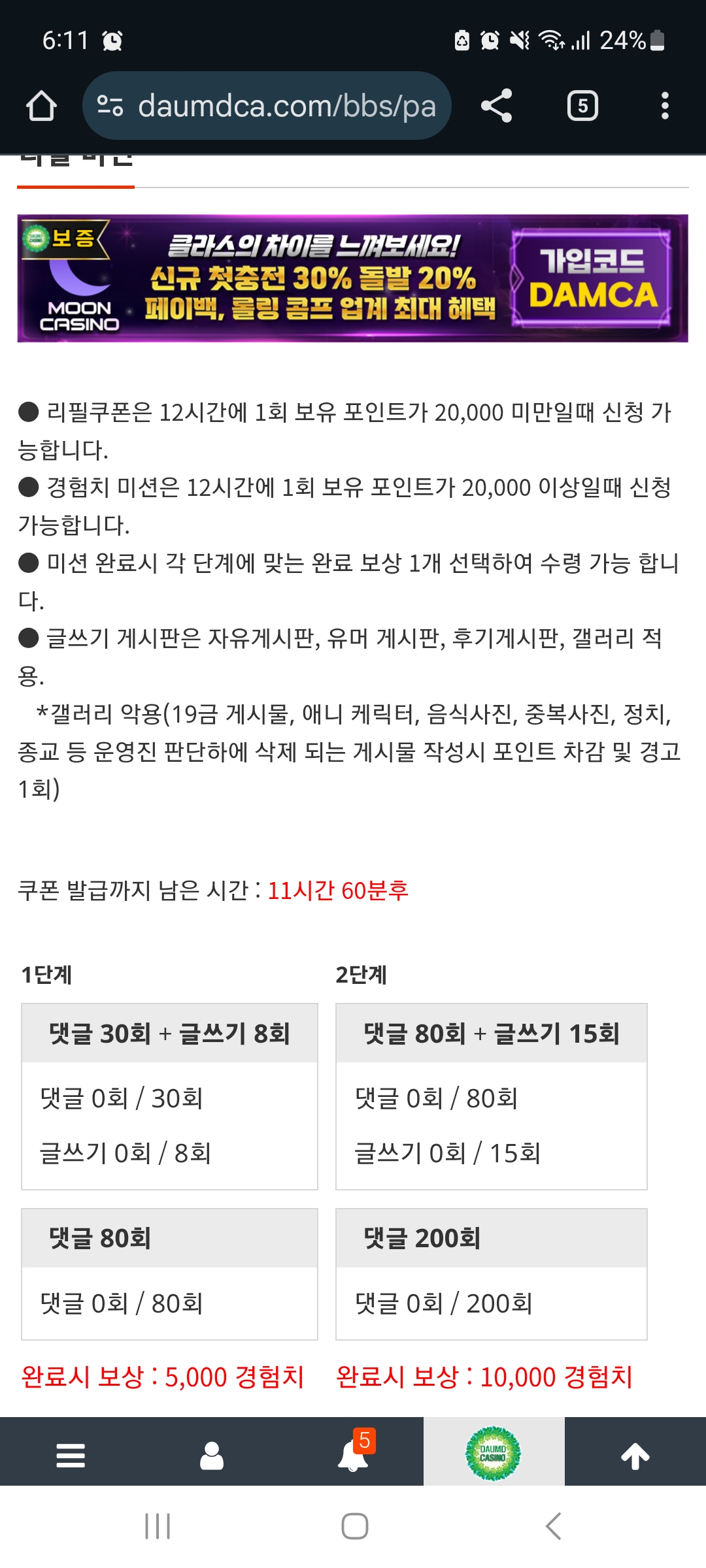The image size is (706, 1568).
Task: Go to the browser home page
Action: pyautogui.click(x=41, y=106)
